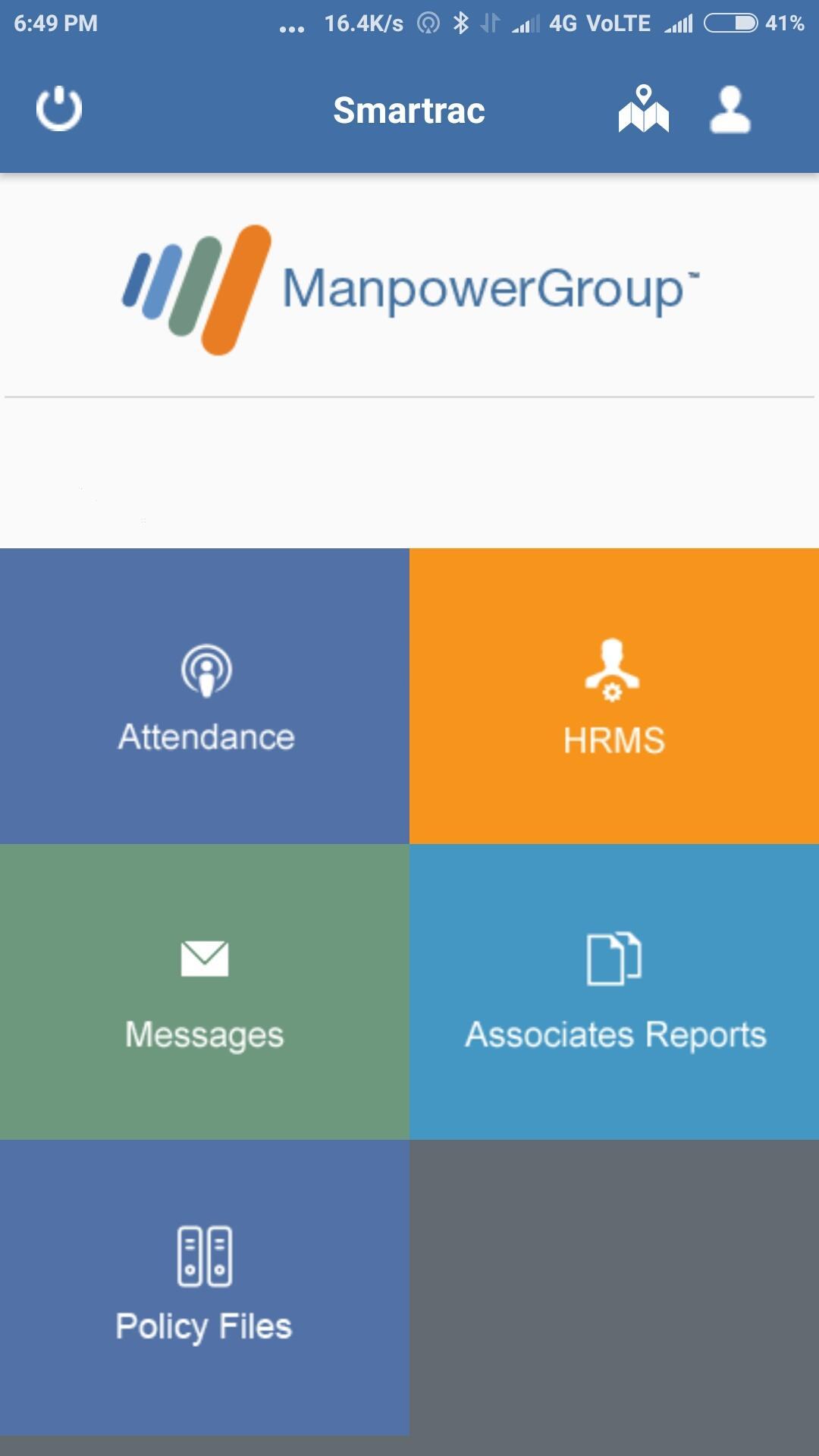Open the user profile icon
The image size is (819, 1456).
tap(730, 109)
